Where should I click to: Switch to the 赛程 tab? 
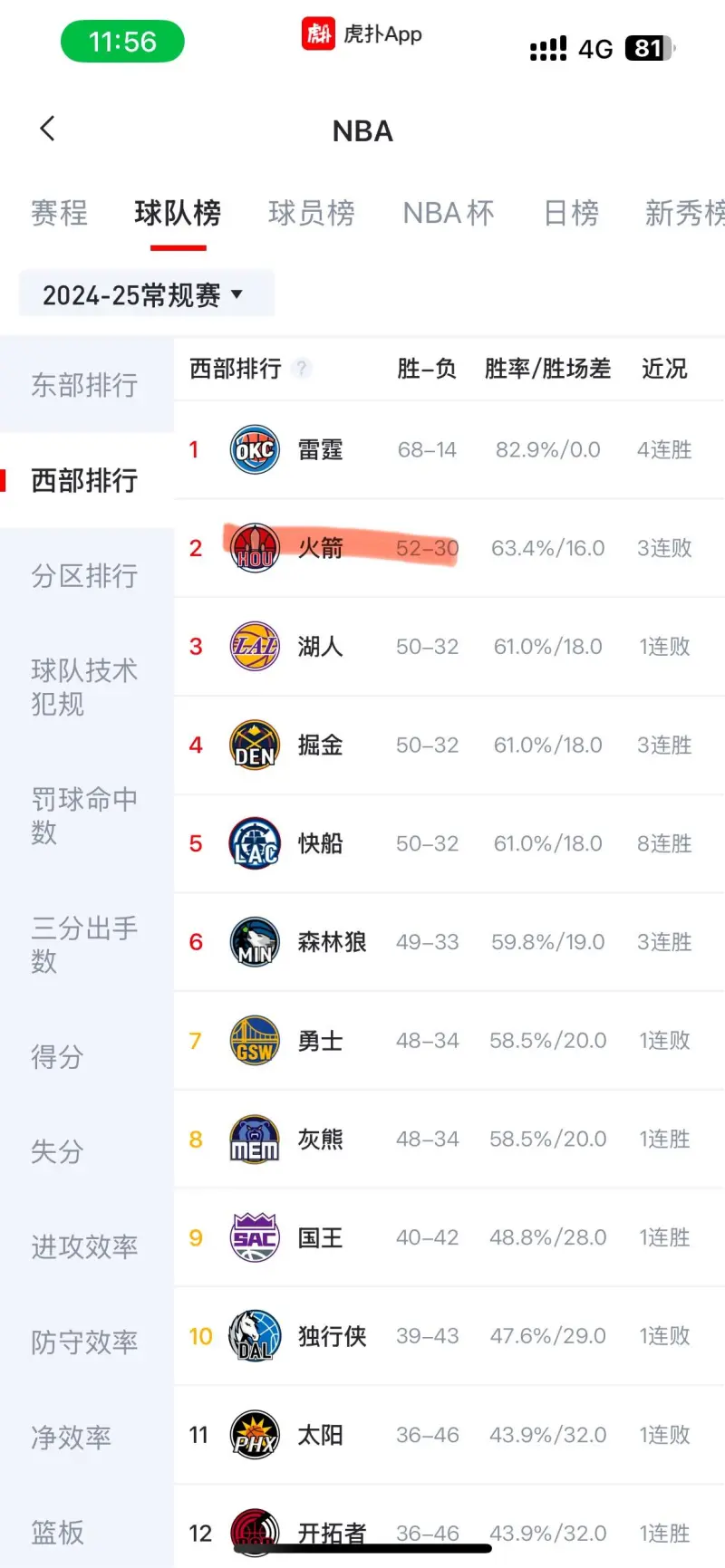(x=59, y=213)
